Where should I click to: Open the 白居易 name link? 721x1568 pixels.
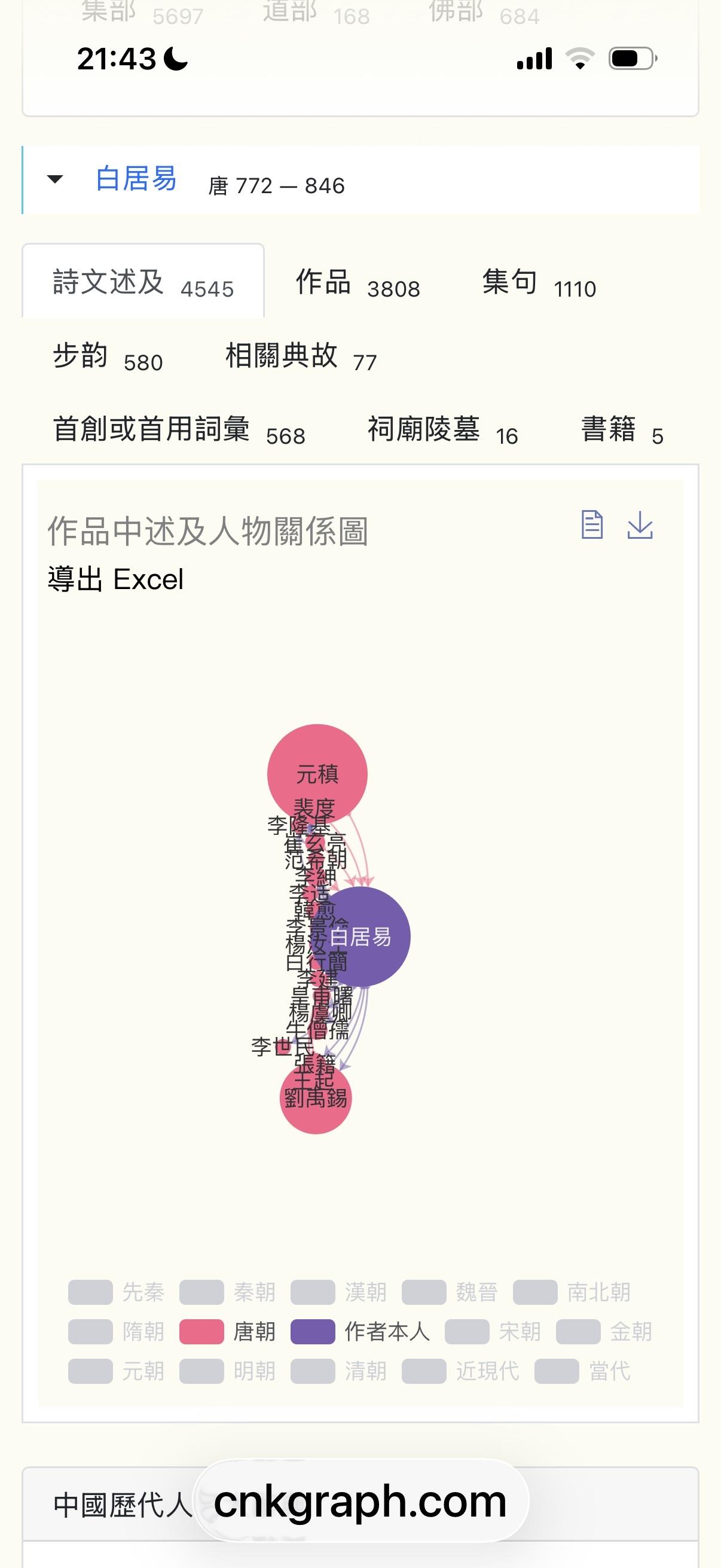(x=136, y=179)
